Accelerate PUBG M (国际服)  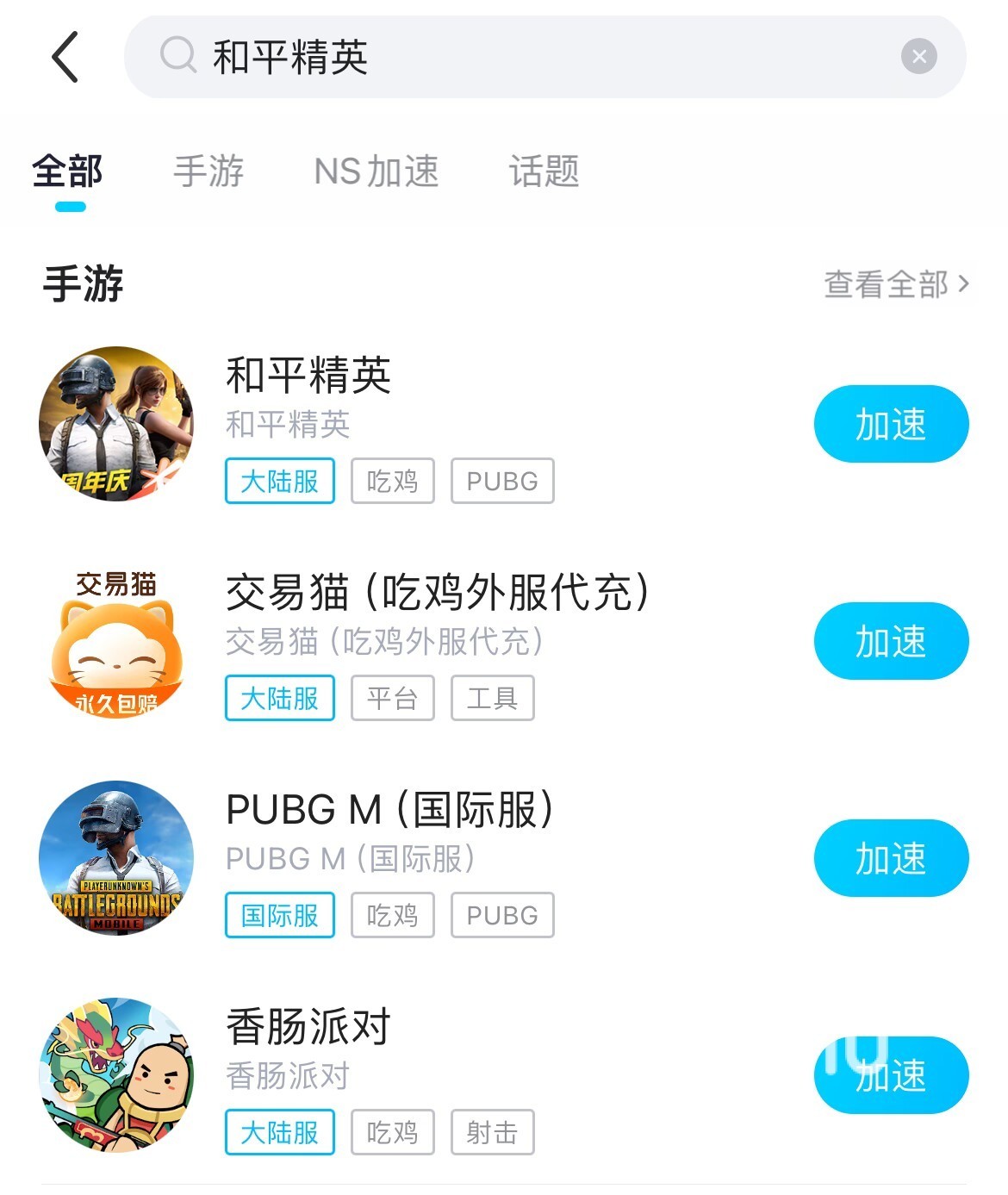point(891,858)
